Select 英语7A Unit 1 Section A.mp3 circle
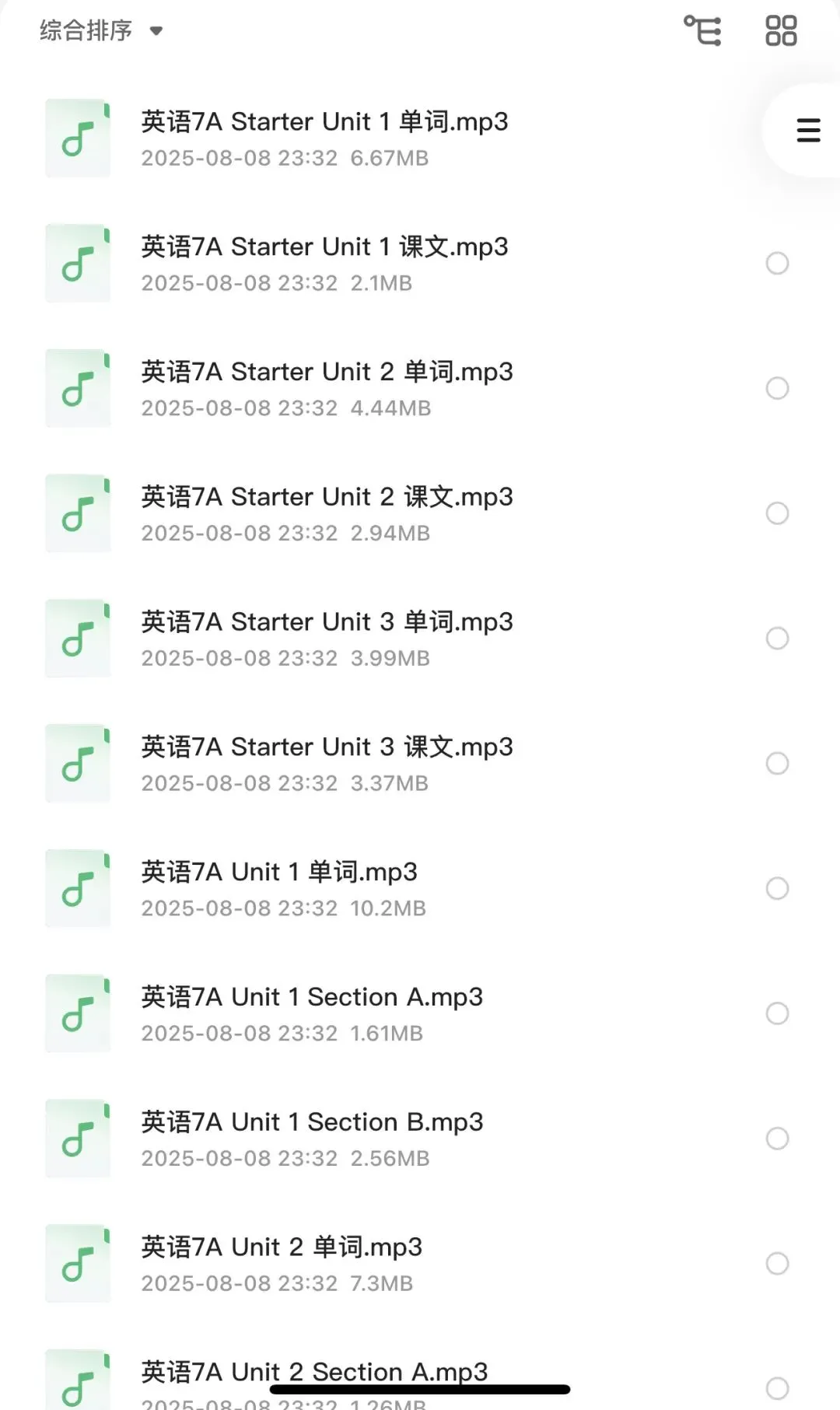The image size is (840, 1410). click(x=777, y=1013)
